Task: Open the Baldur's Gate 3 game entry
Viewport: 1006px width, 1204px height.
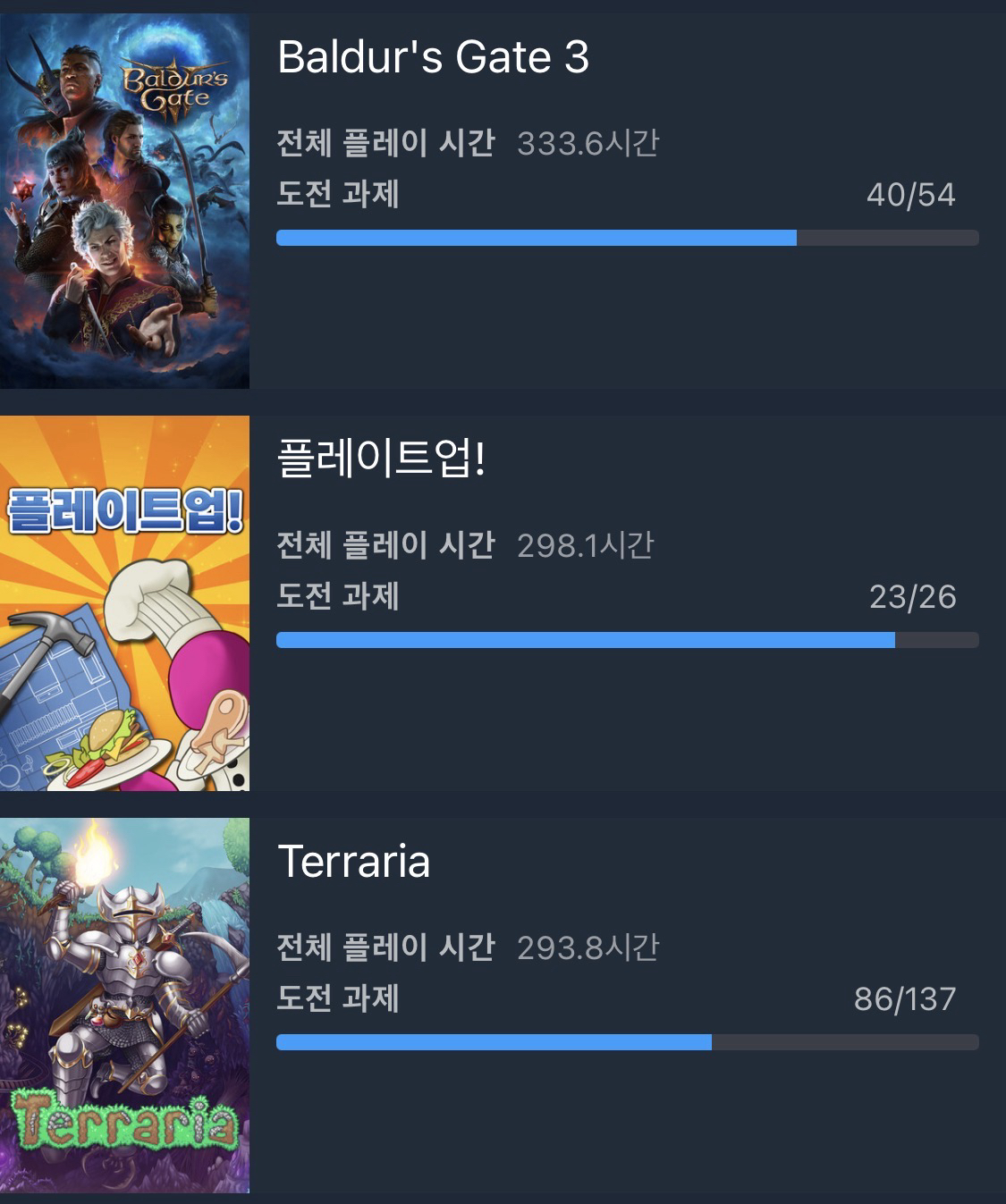Action: tap(433, 58)
